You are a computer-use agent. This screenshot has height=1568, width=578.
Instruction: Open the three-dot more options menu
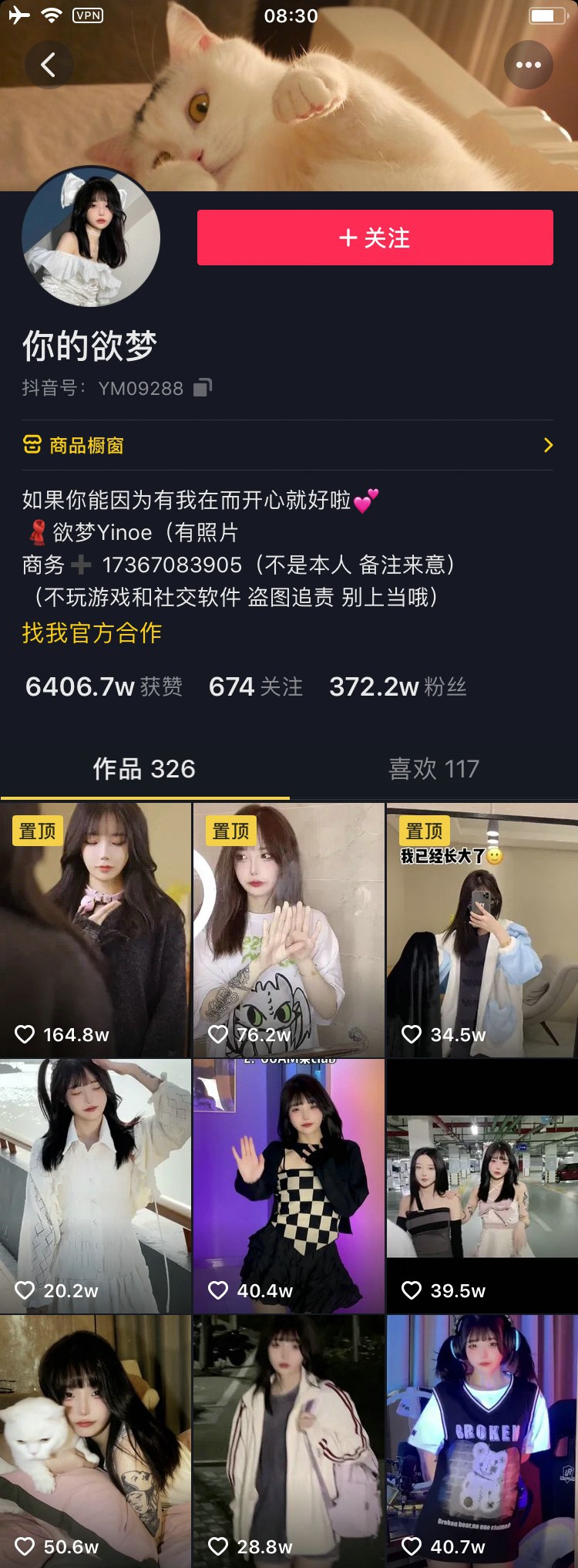click(528, 65)
